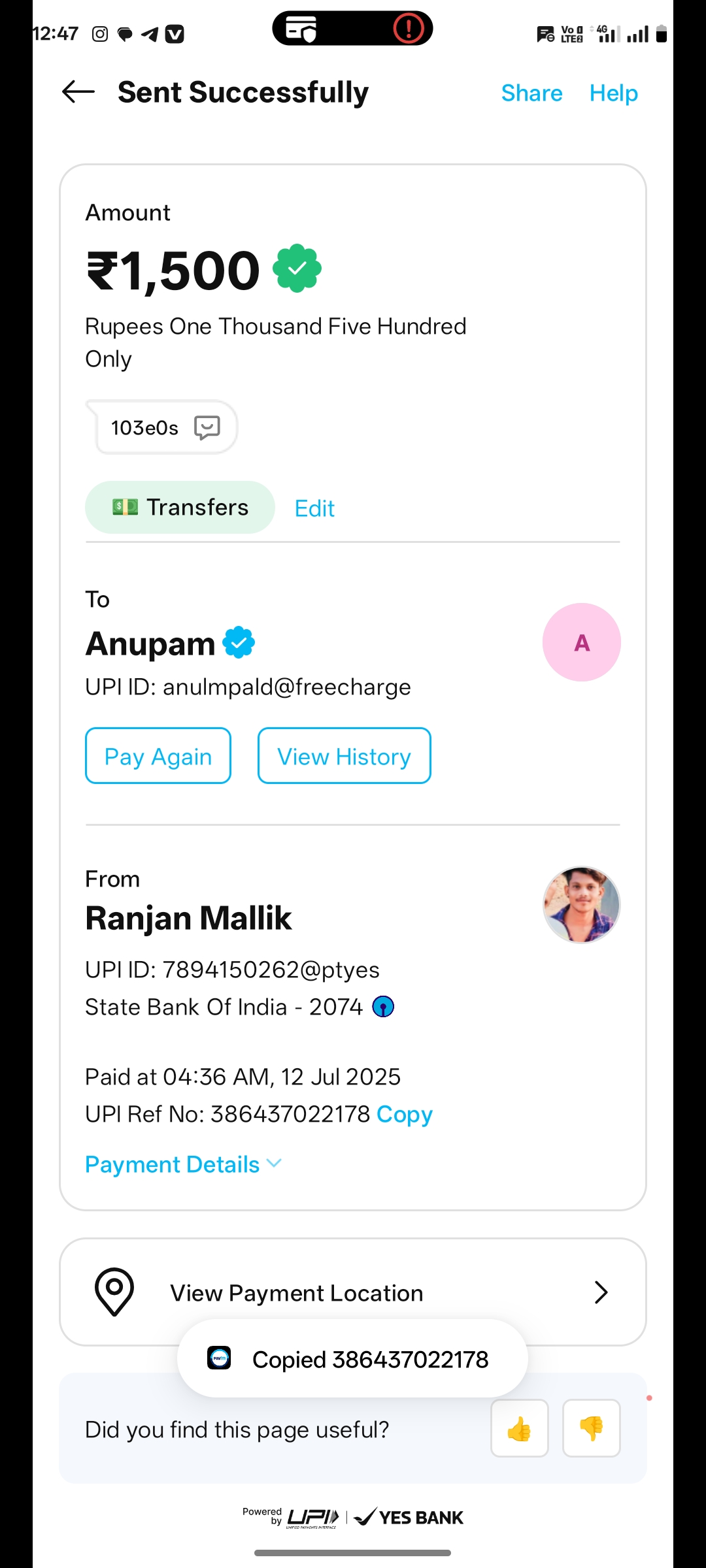This screenshot has height=1568, width=706.
Task: View History with Anupam
Action: 344,756
